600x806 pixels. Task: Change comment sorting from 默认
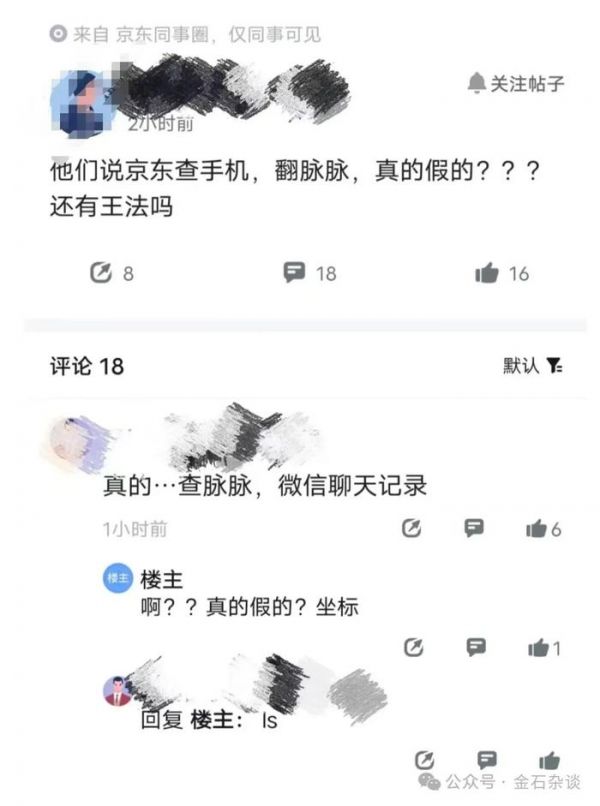(533, 366)
